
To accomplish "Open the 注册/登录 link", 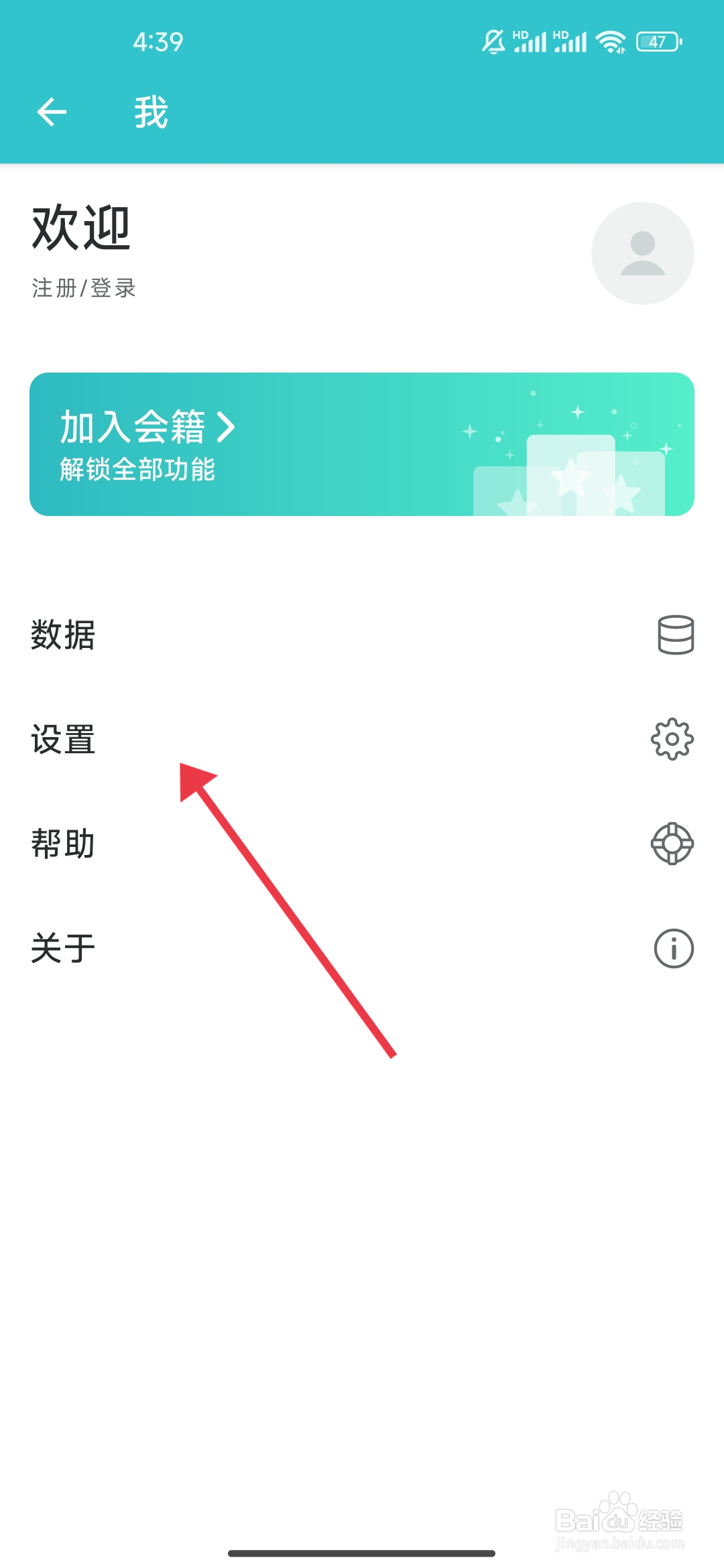I will (83, 288).
